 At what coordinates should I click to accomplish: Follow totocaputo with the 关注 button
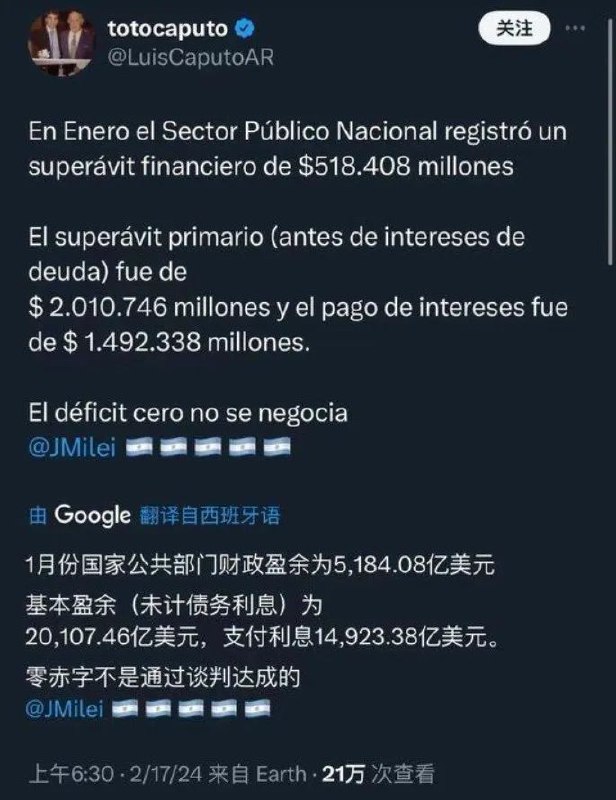tap(516, 30)
